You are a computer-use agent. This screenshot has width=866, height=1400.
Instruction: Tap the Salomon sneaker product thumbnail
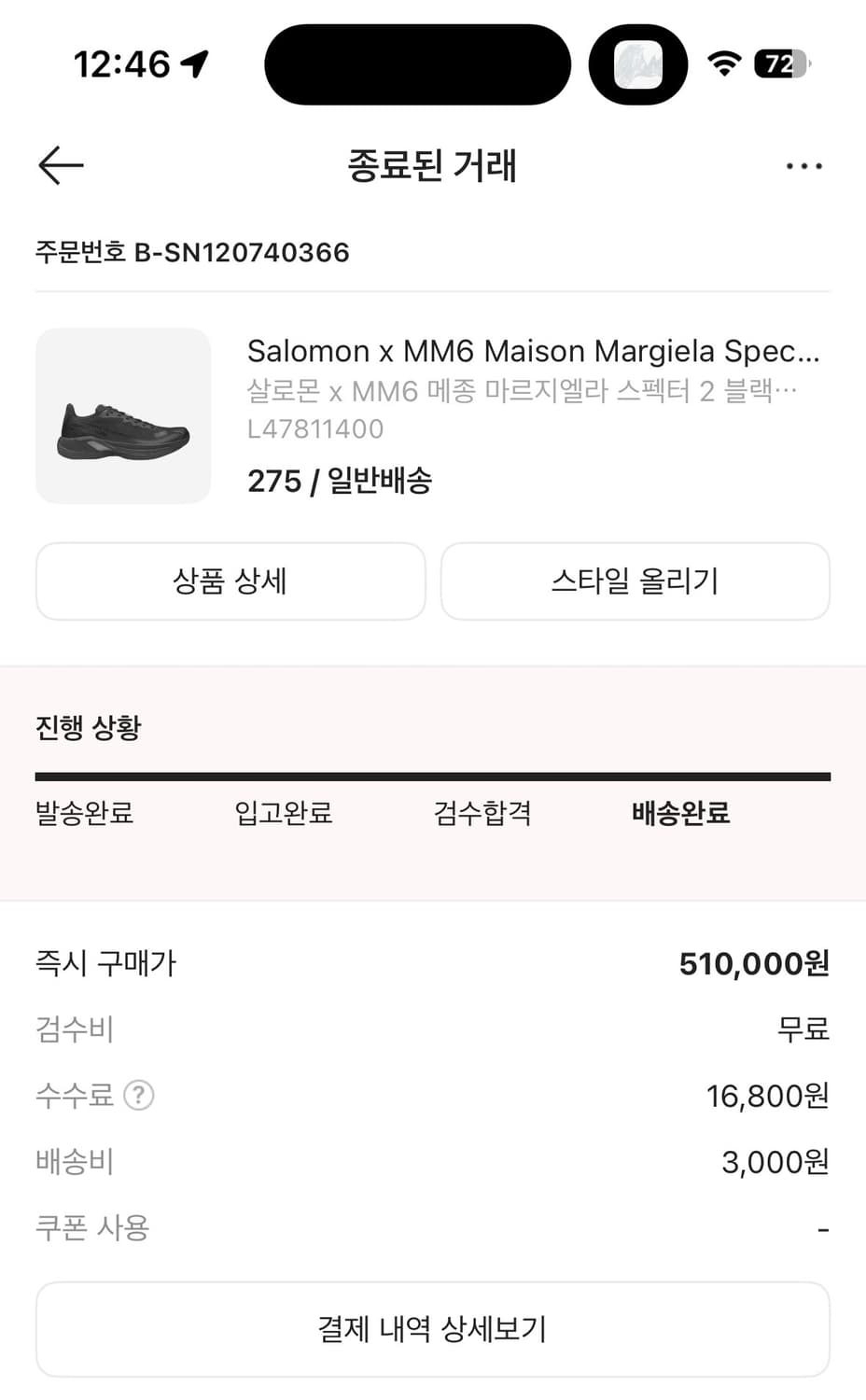pos(123,416)
